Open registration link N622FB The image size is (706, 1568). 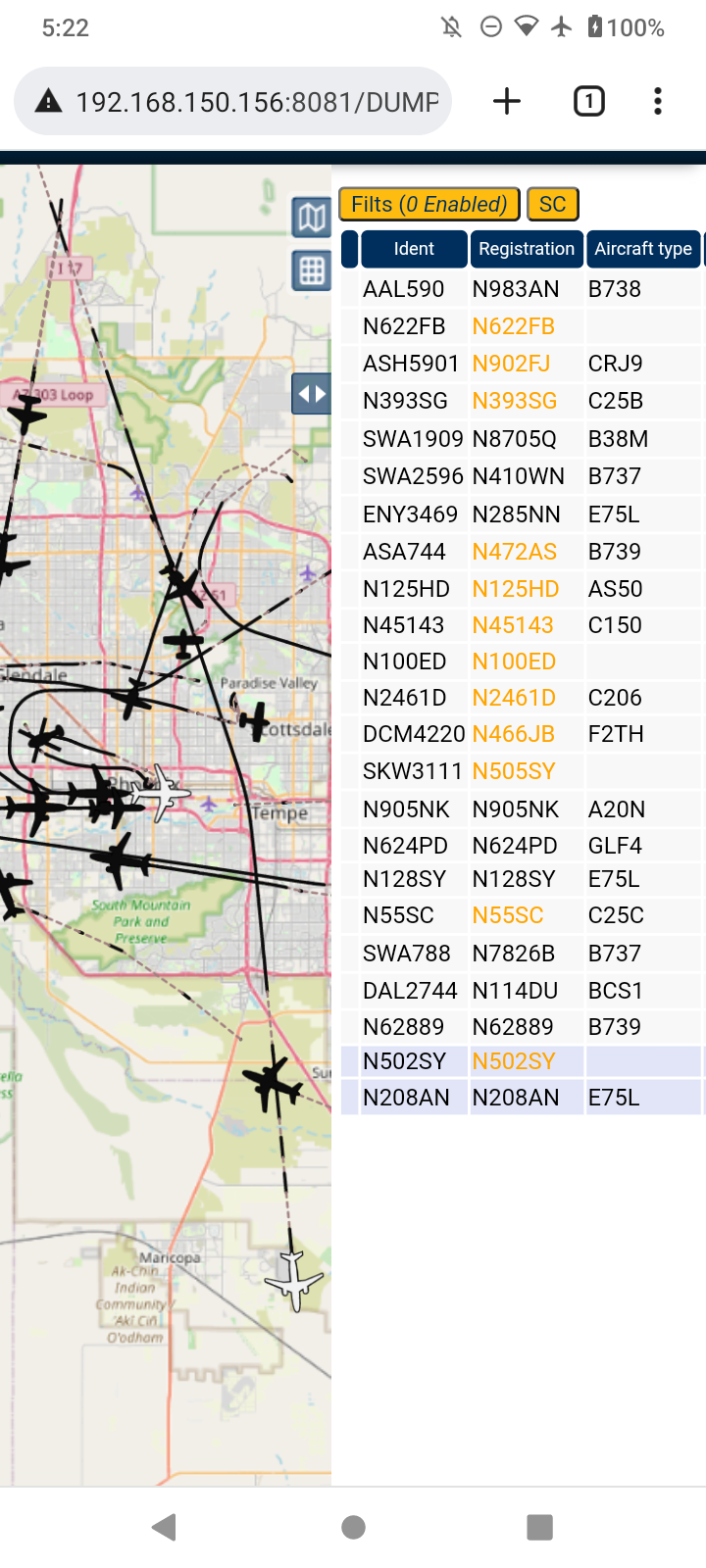(514, 326)
